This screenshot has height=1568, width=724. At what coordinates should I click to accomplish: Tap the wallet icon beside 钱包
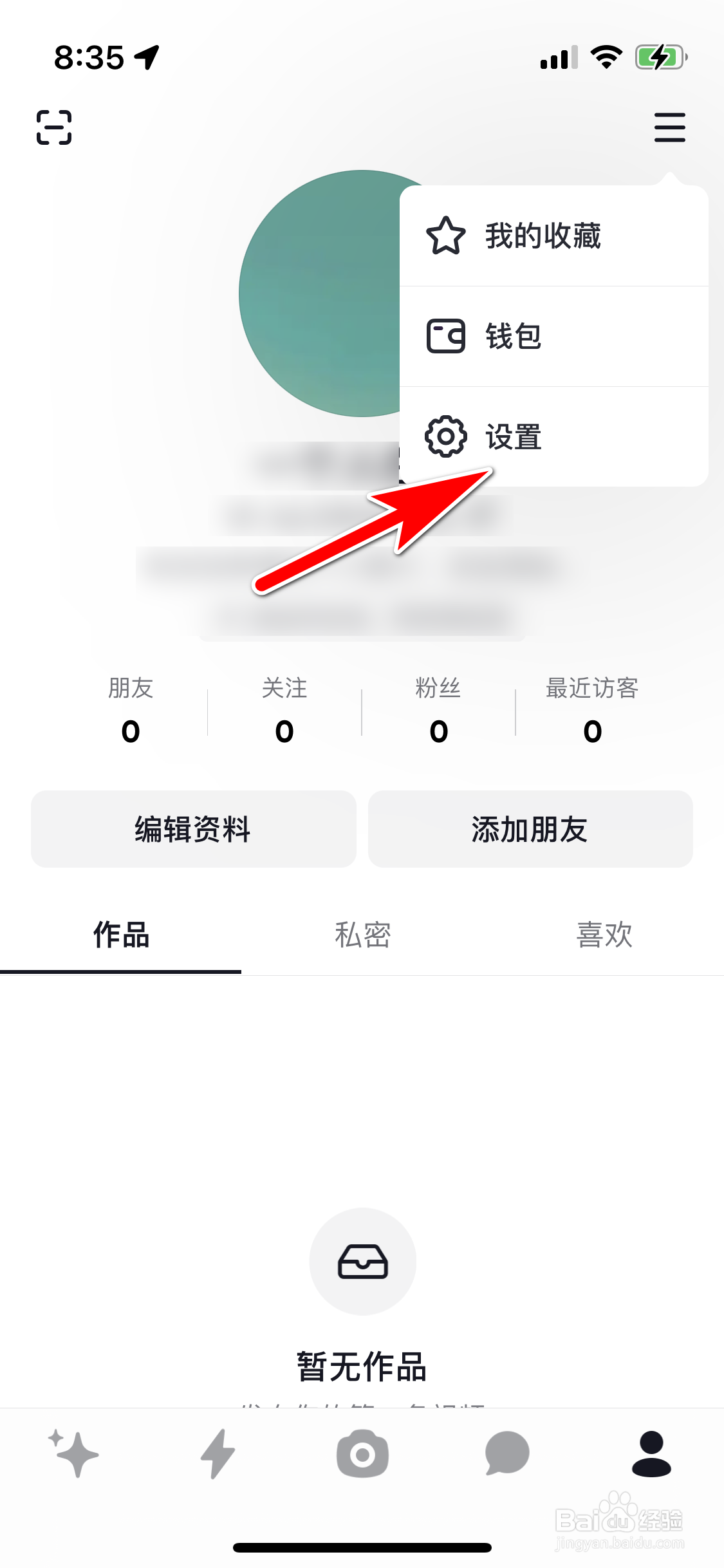pyautogui.click(x=445, y=337)
